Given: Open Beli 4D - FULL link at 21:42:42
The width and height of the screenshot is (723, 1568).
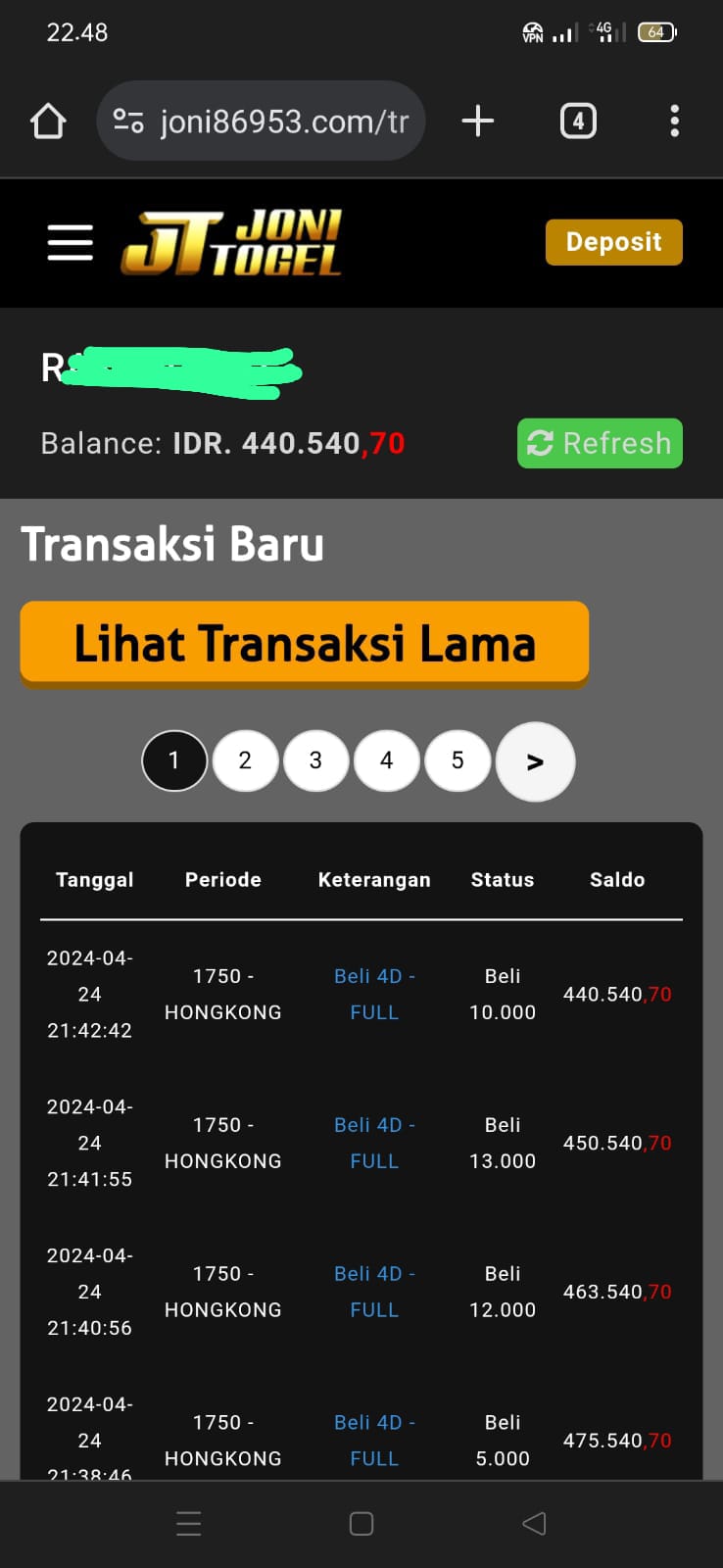Looking at the screenshot, I should [x=374, y=994].
